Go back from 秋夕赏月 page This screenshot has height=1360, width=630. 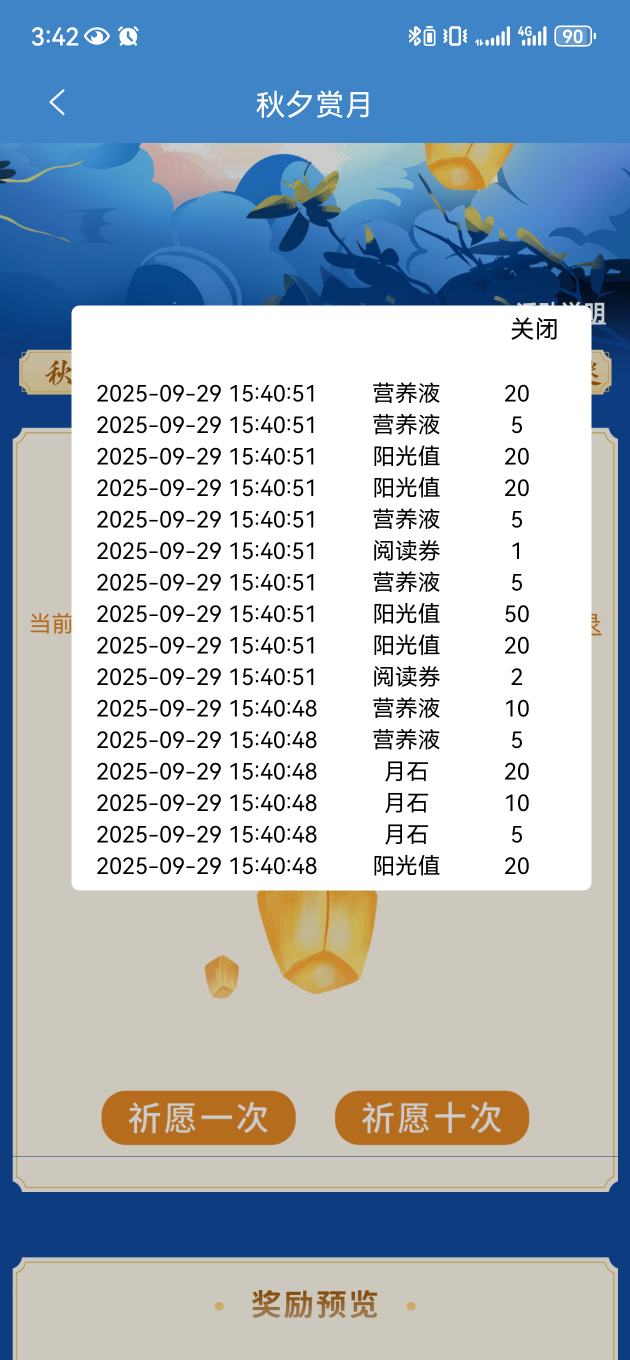(57, 103)
